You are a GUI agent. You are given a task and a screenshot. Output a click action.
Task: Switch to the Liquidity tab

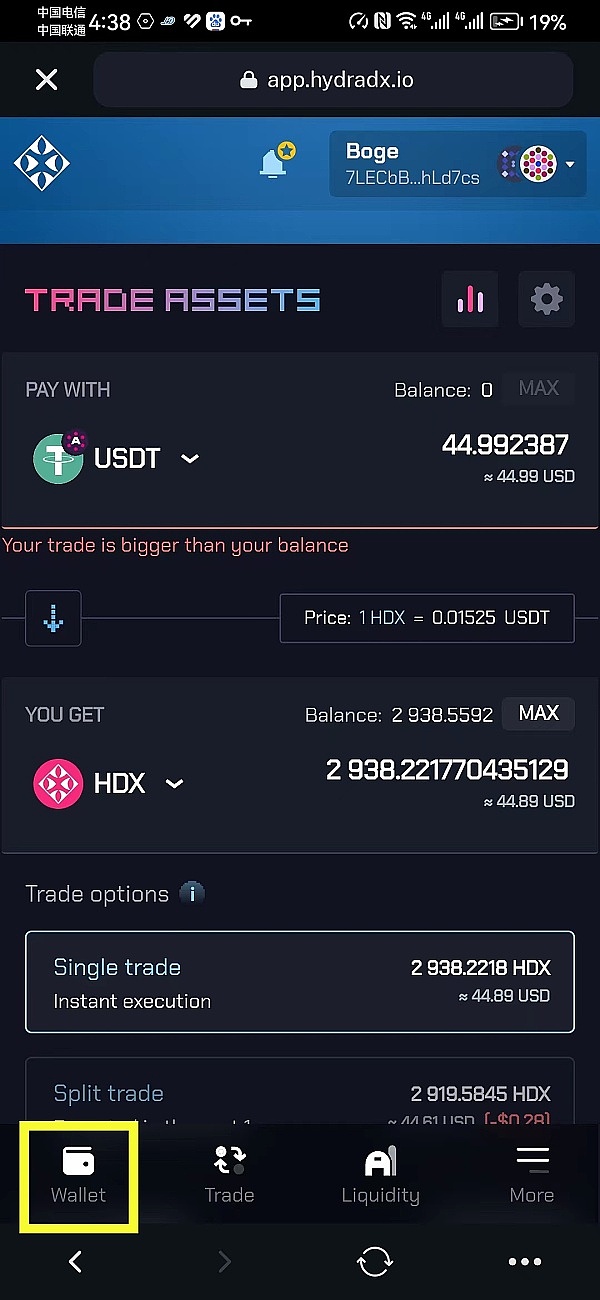380,1175
